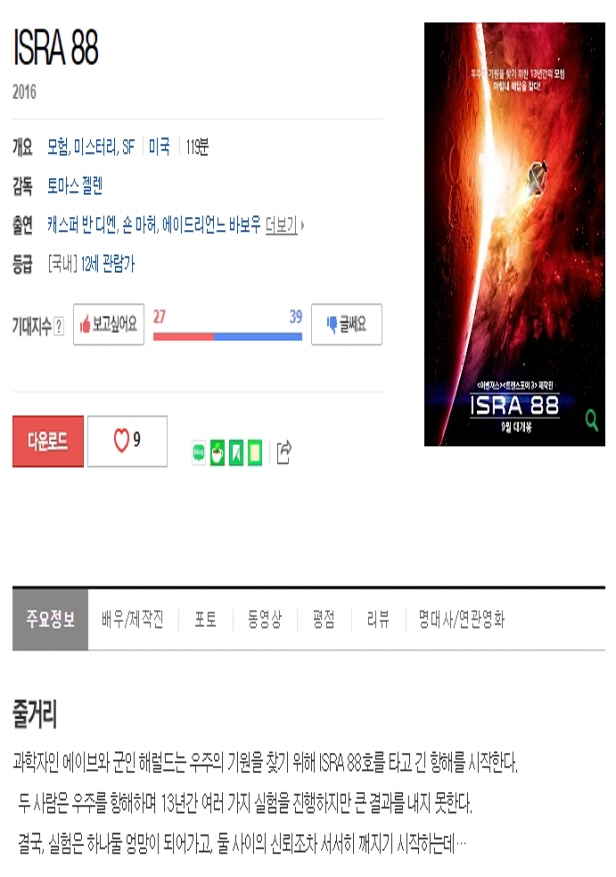Viewport: 616px width, 877px height.
Task: Vote 글쎄요 thumbs-down button
Action: click(x=346, y=325)
